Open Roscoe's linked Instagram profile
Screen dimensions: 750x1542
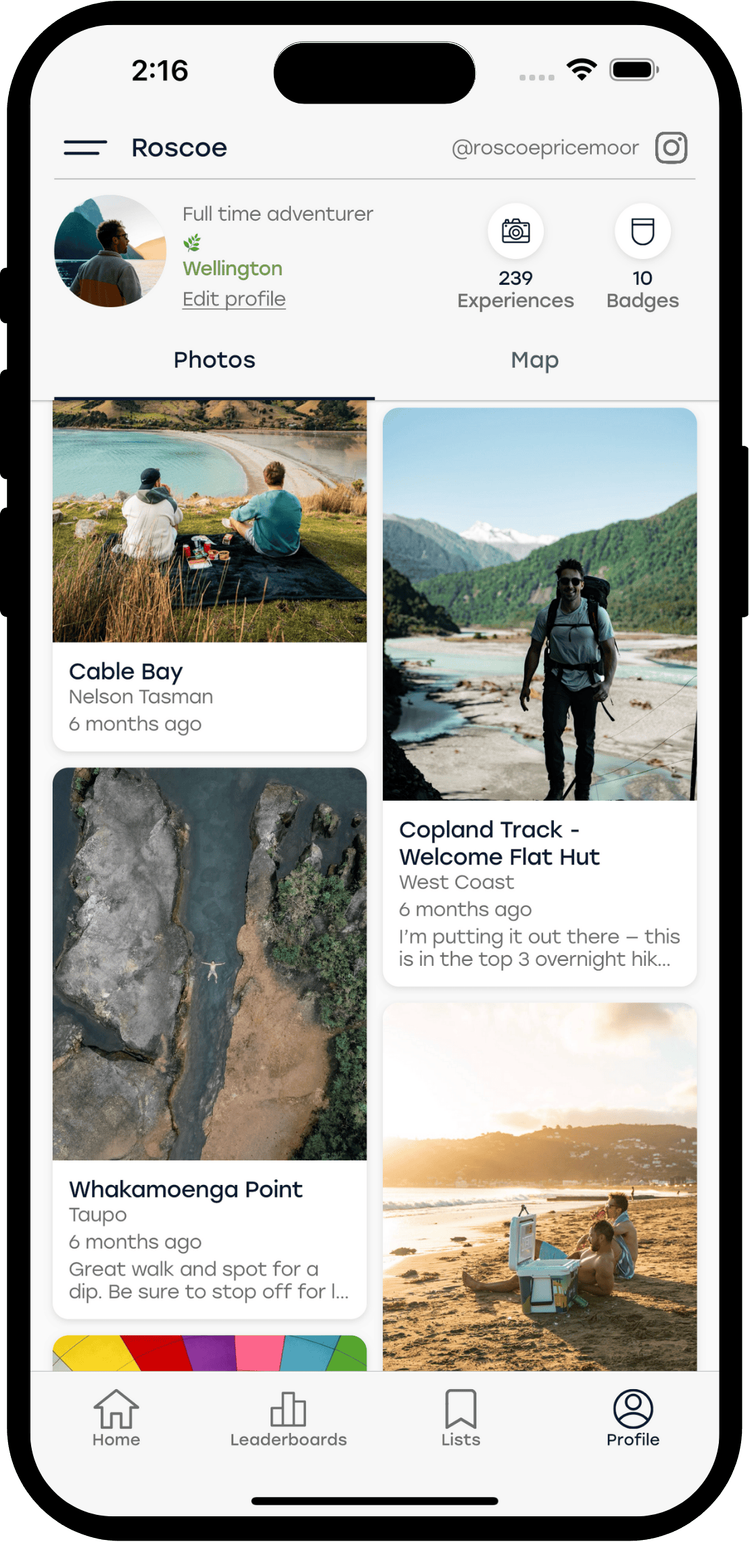[x=671, y=147]
